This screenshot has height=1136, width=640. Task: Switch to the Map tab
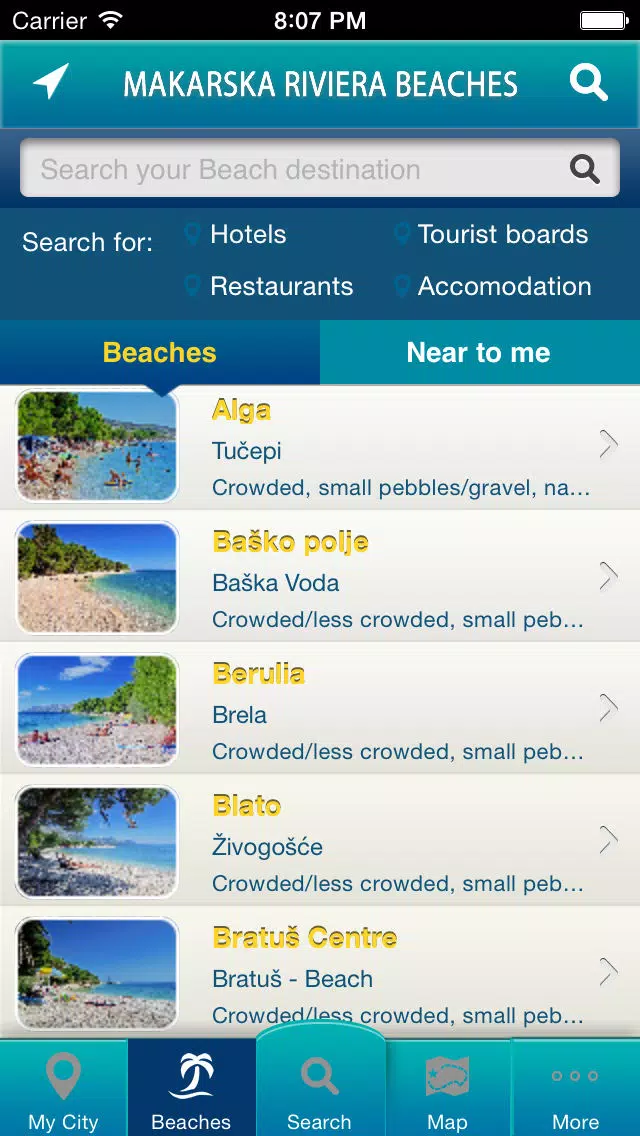click(447, 1090)
